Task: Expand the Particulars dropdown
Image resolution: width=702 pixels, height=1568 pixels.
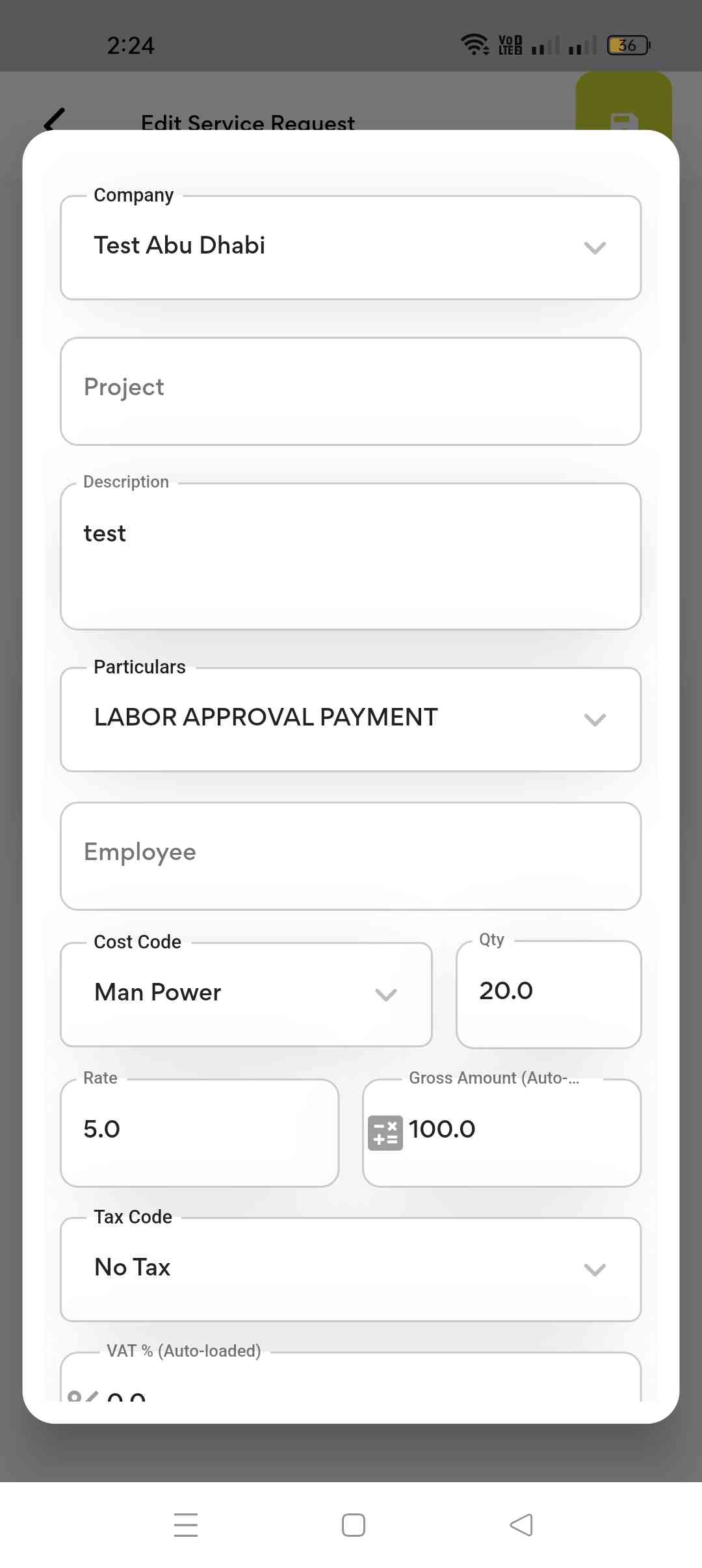Action: click(350, 719)
